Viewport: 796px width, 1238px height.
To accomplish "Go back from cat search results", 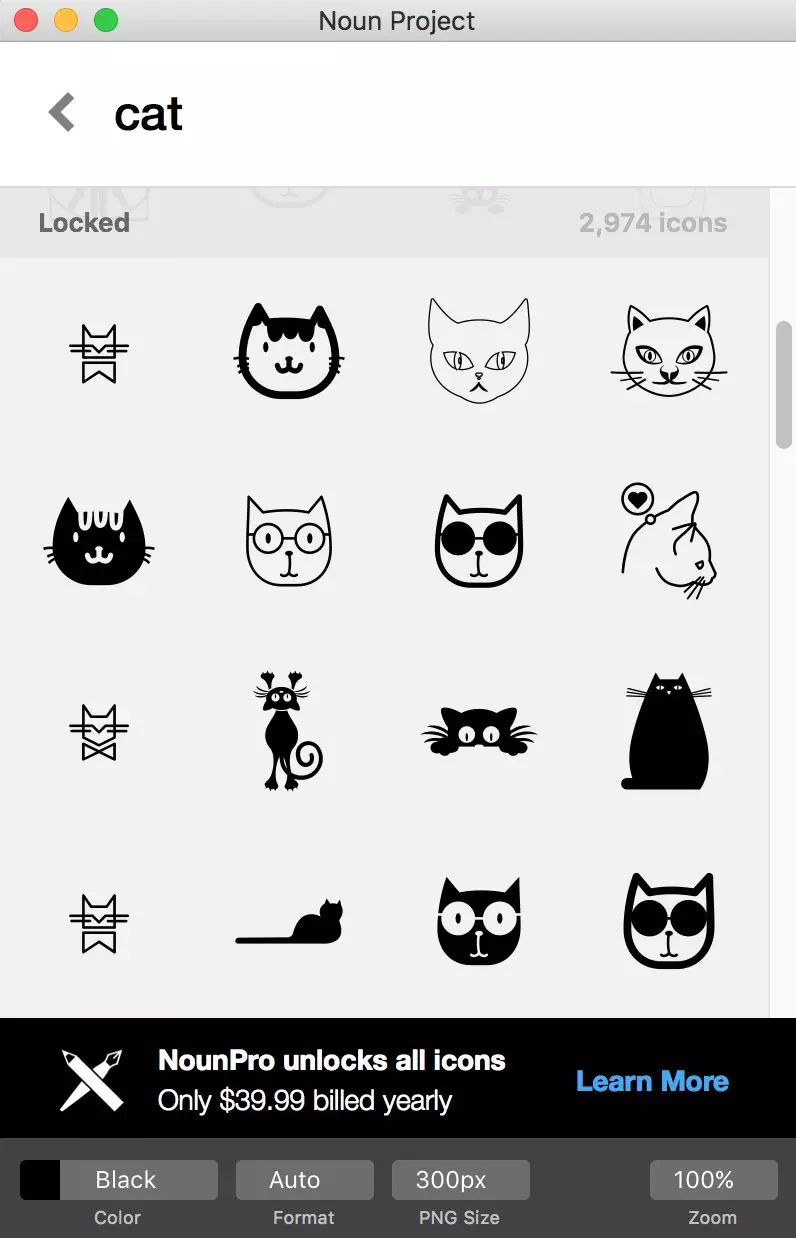I will coord(62,112).
